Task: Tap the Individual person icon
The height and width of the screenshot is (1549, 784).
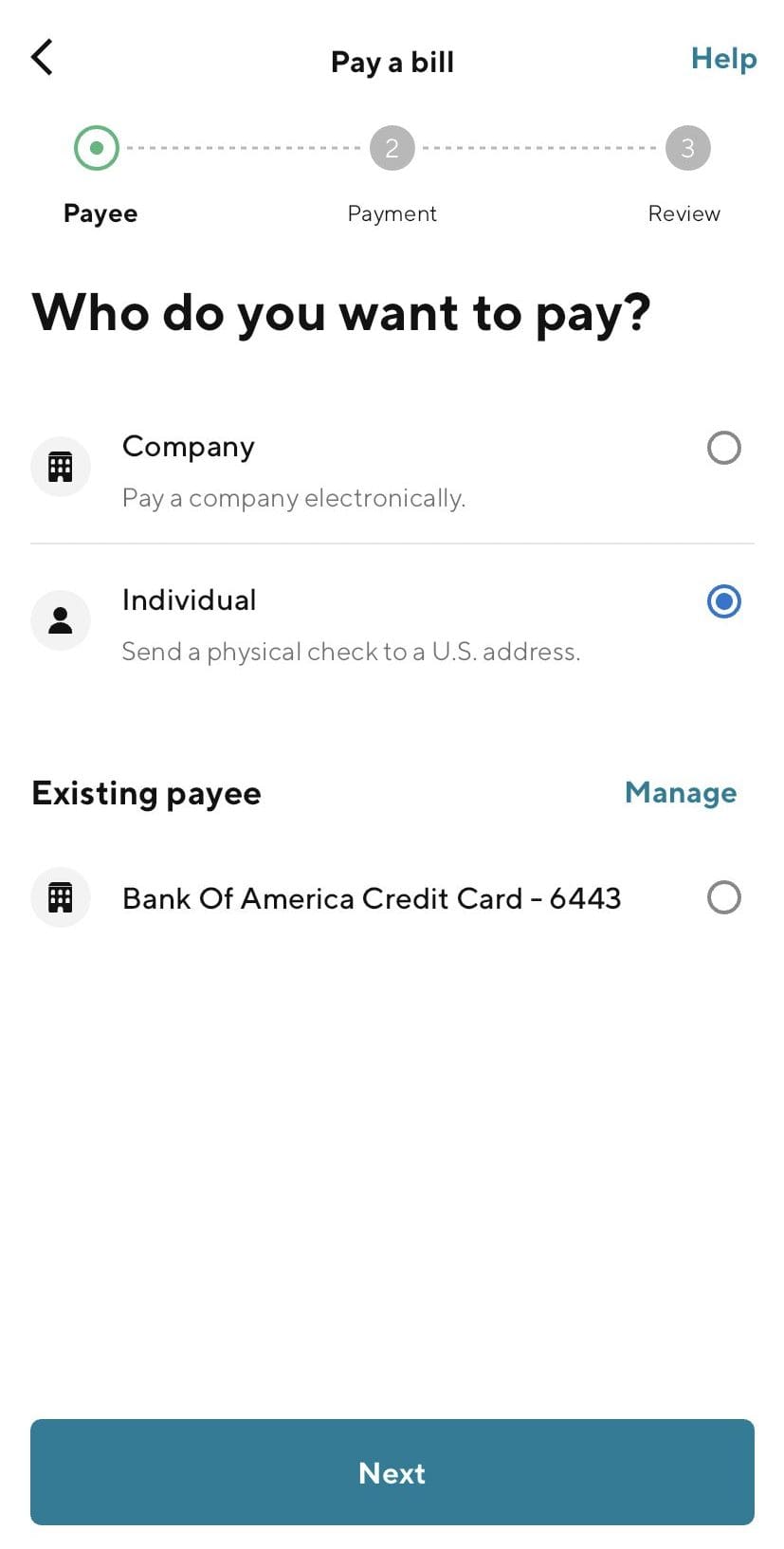Action: 61,619
